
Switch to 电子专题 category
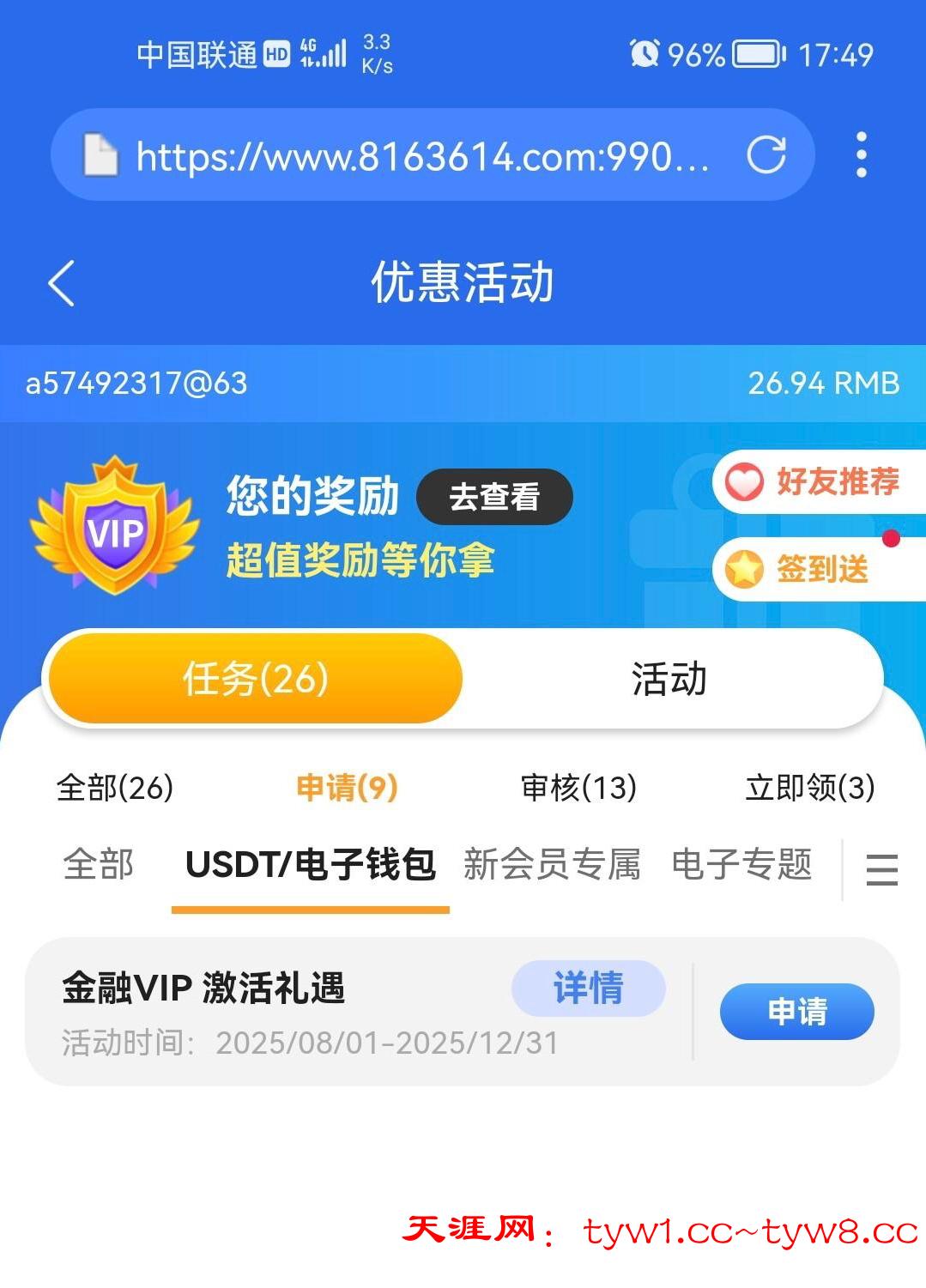(741, 864)
